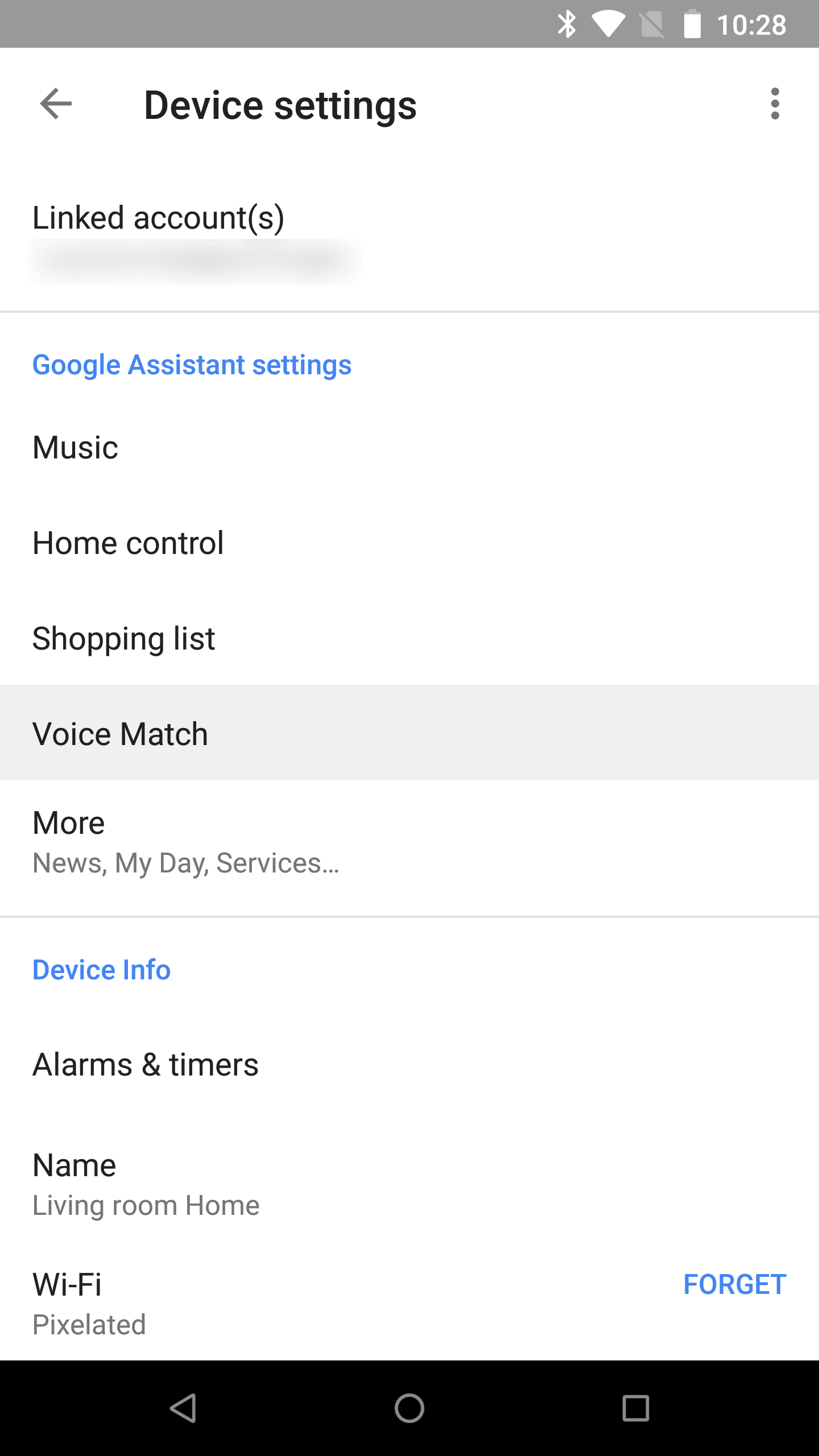This screenshot has height=1456, width=819.
Task: Open the overflow menu with three dots
Action: click(775, 103)
